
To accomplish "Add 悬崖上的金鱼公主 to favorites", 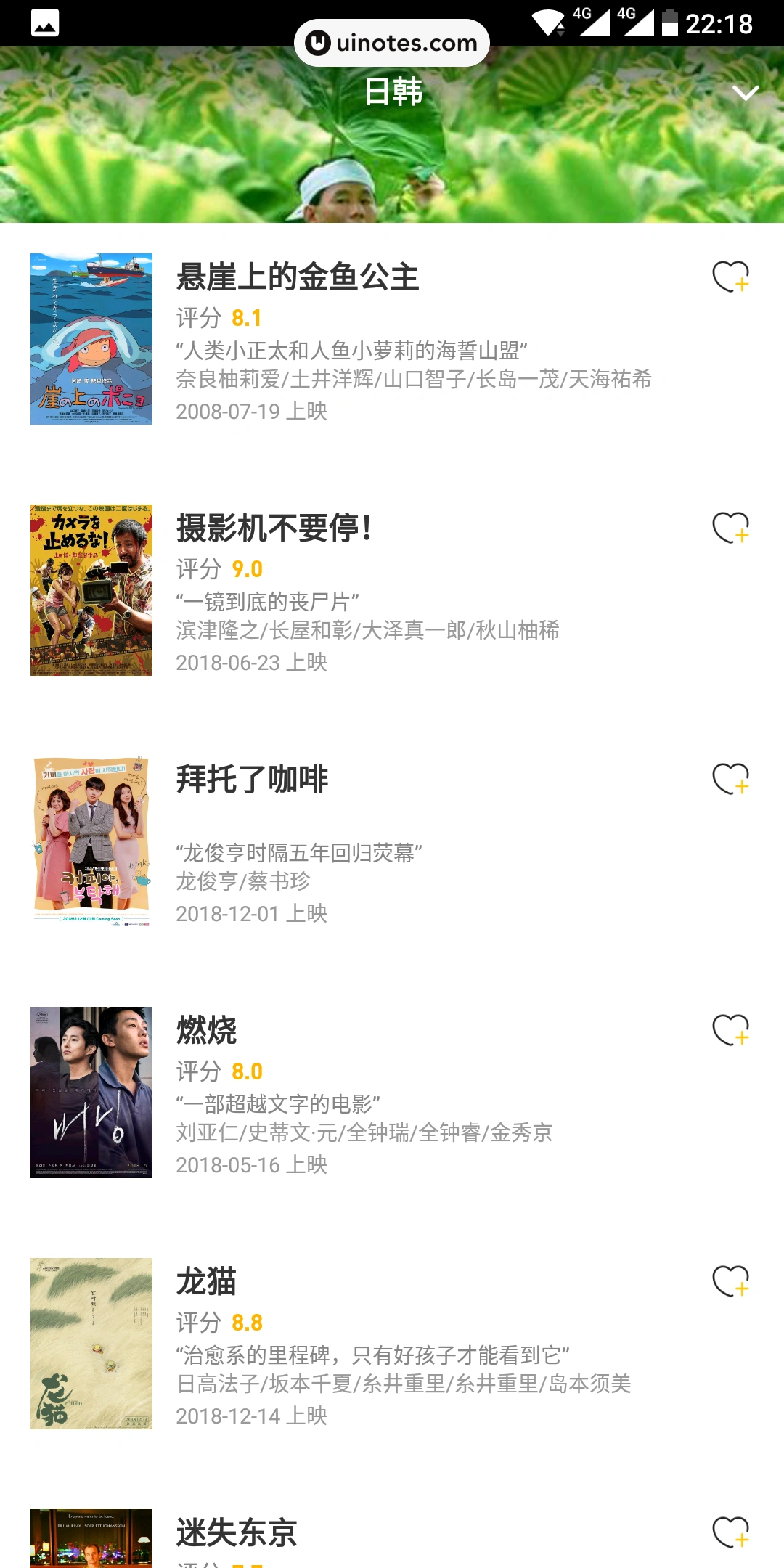I will click(730, 277).
